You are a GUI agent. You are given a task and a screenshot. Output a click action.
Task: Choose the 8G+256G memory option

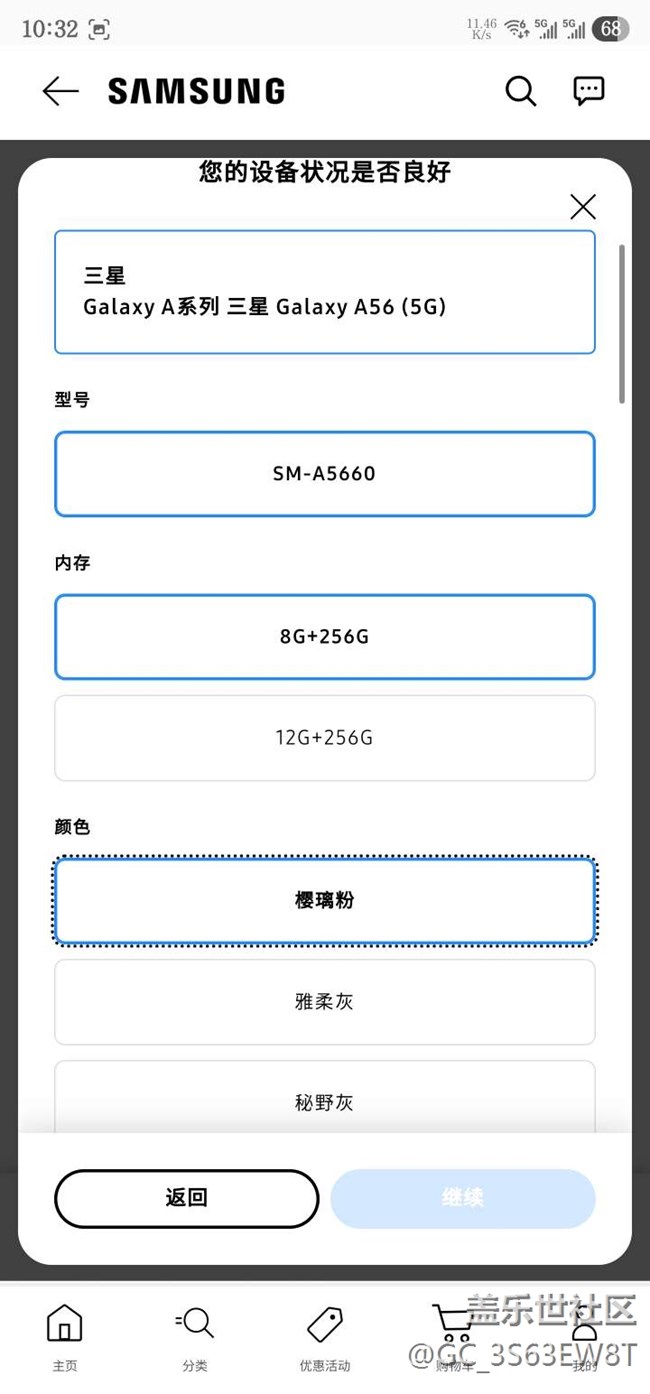325,637
